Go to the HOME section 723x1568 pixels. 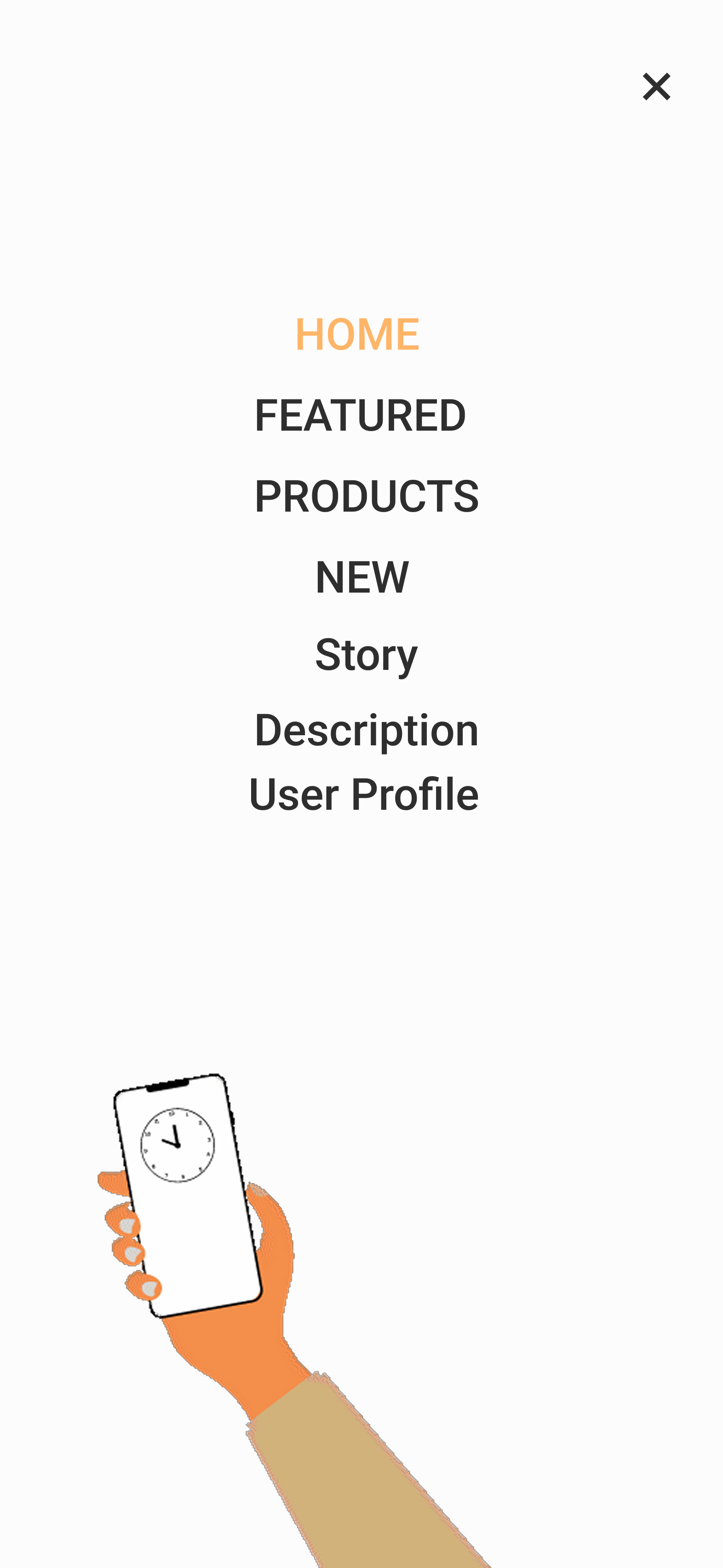pos(357,334)
